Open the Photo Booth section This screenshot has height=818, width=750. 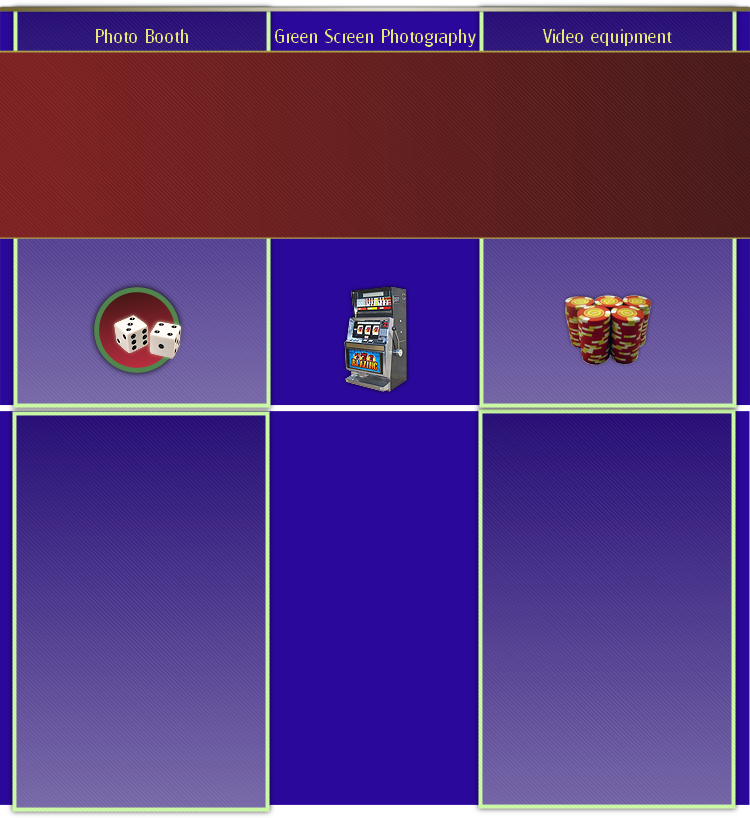tap(141, 36)
